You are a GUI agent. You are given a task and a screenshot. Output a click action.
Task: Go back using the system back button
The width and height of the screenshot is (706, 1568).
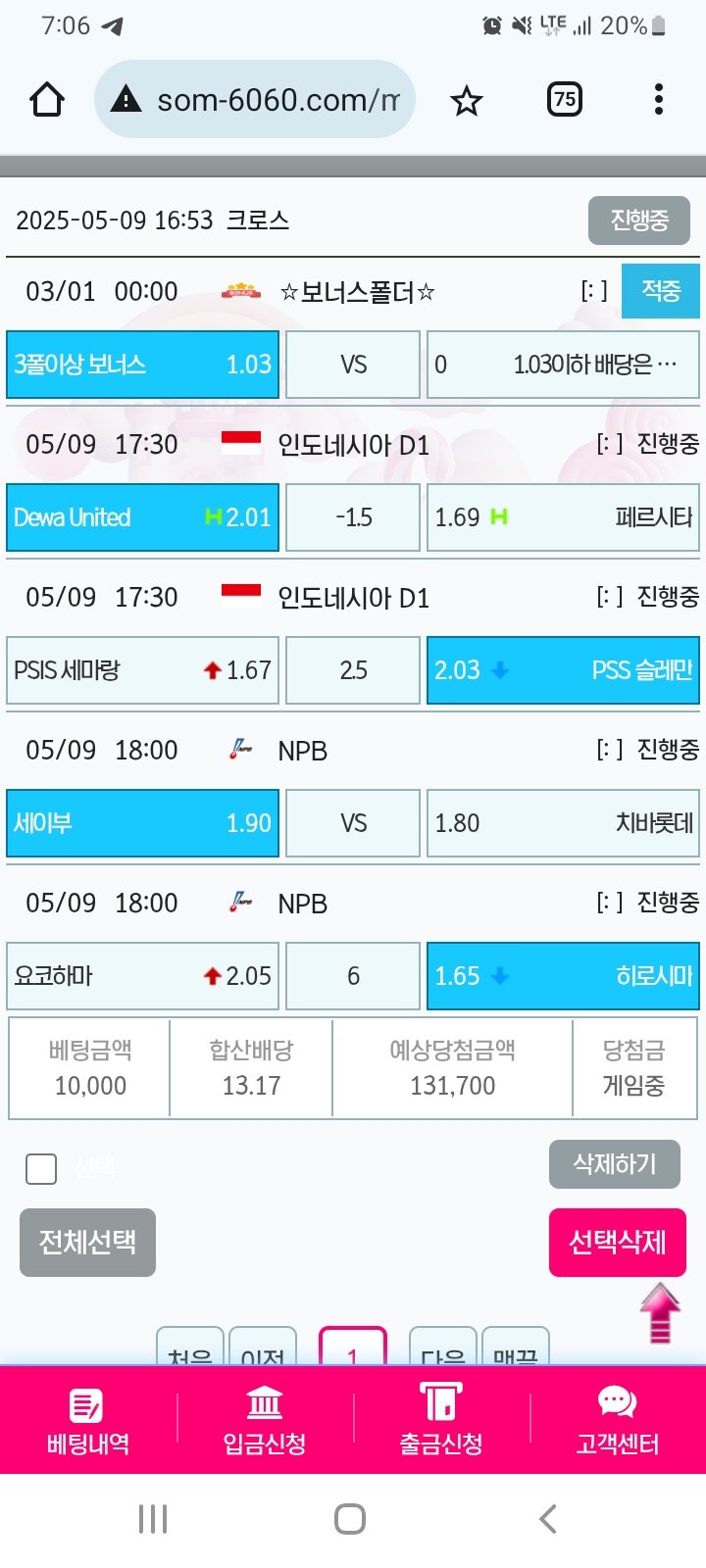click(x=548, y=1519)
